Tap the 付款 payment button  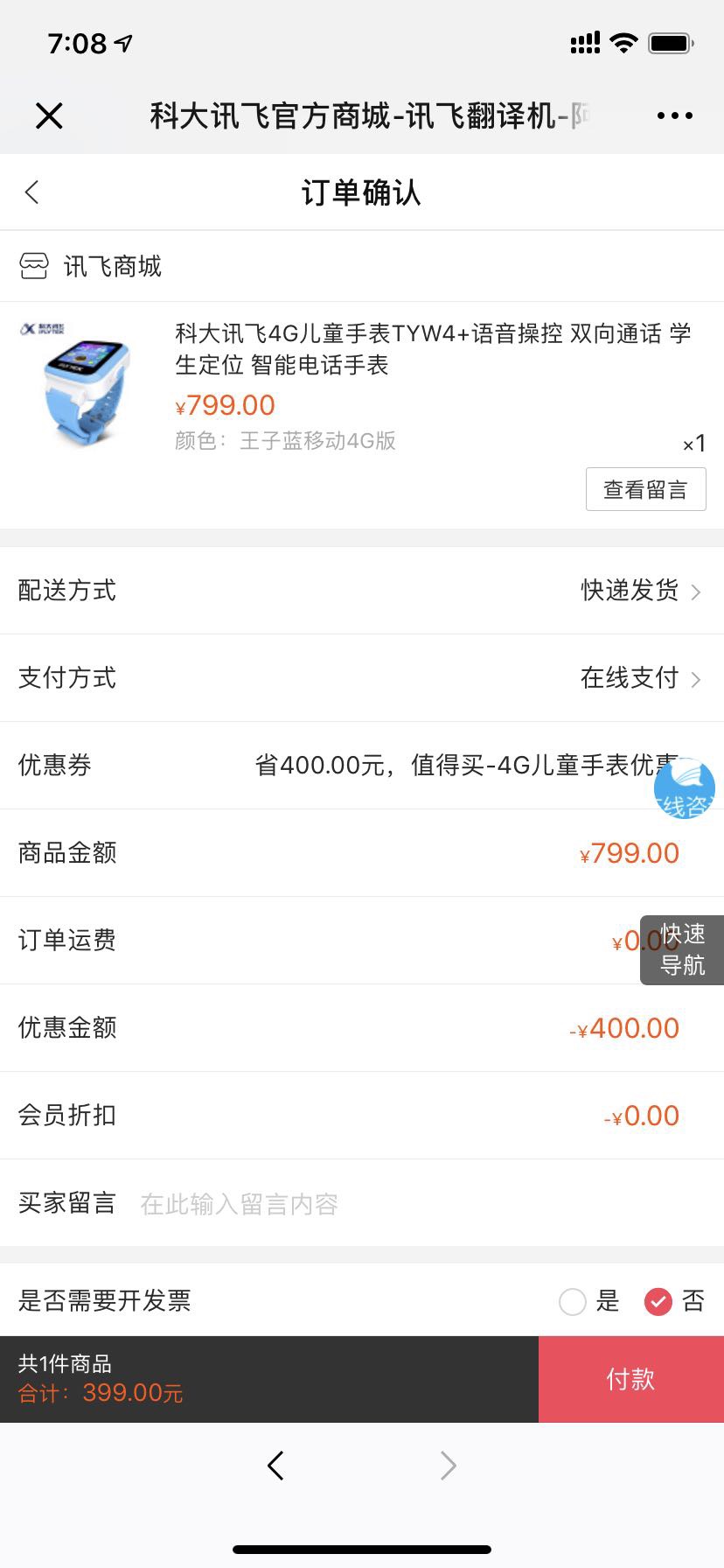pyautogui.click(x=630, y=1378)
